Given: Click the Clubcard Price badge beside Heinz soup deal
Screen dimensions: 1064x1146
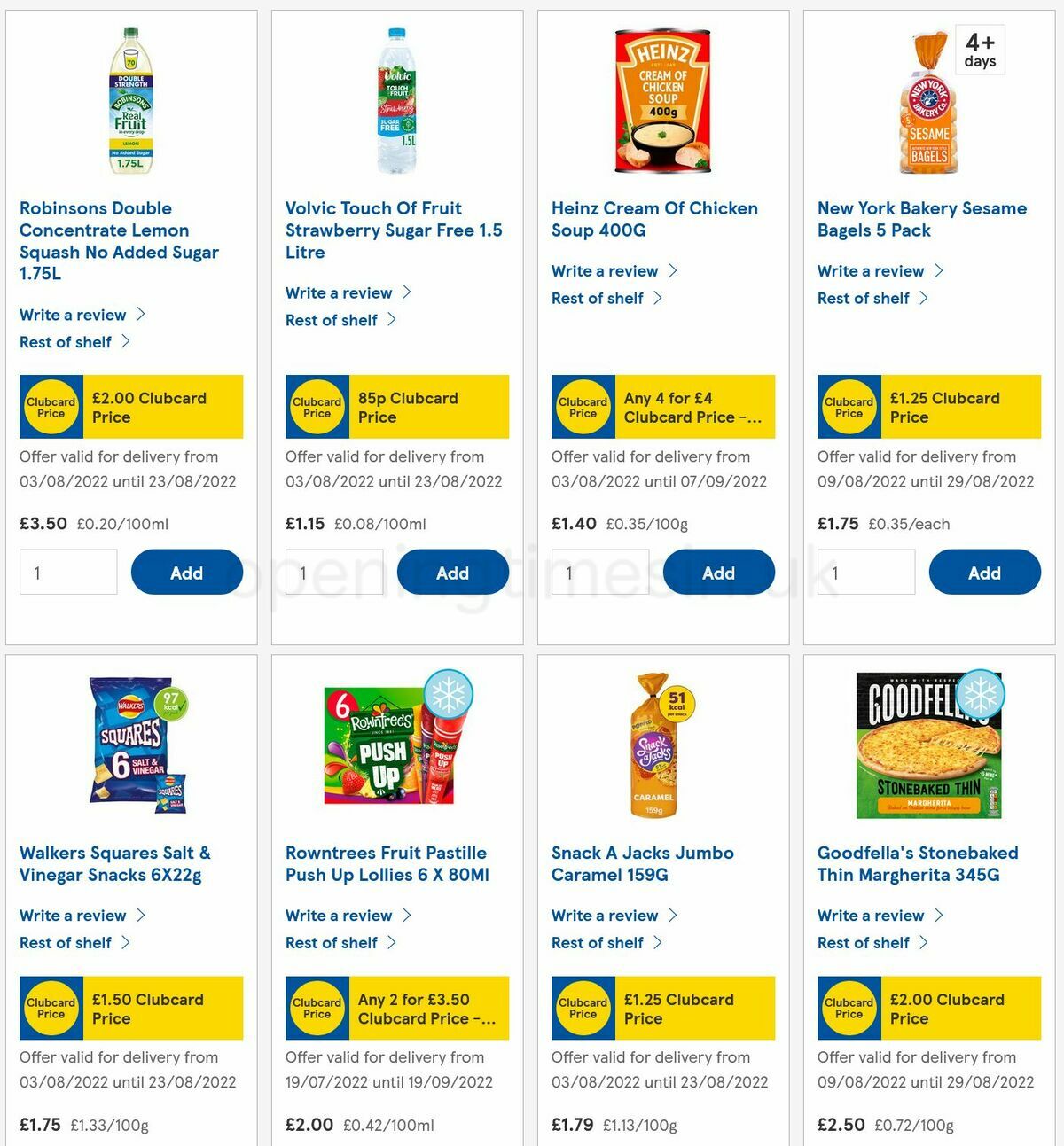Looking at the screenshot, I should coord(583,406).
